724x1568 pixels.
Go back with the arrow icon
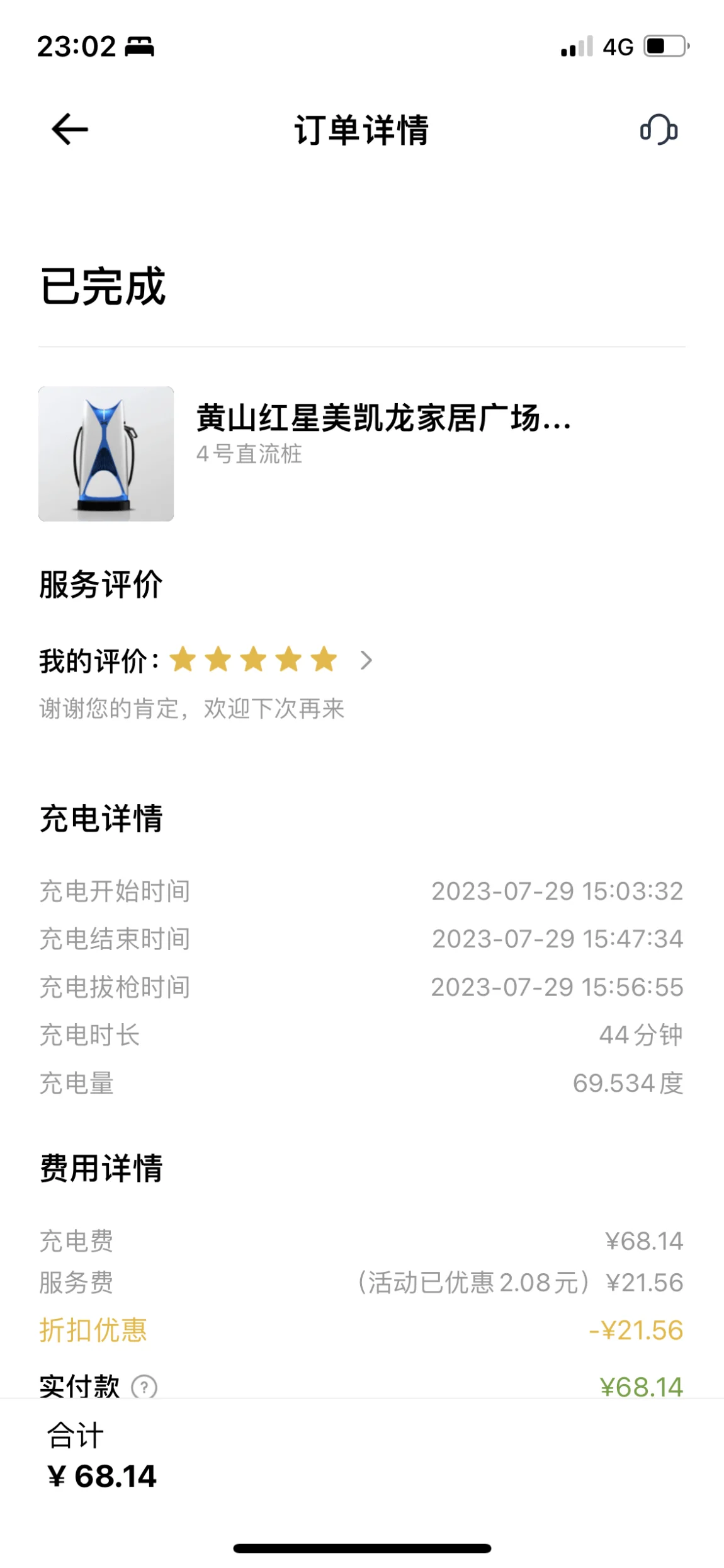(x=69, y=130)
